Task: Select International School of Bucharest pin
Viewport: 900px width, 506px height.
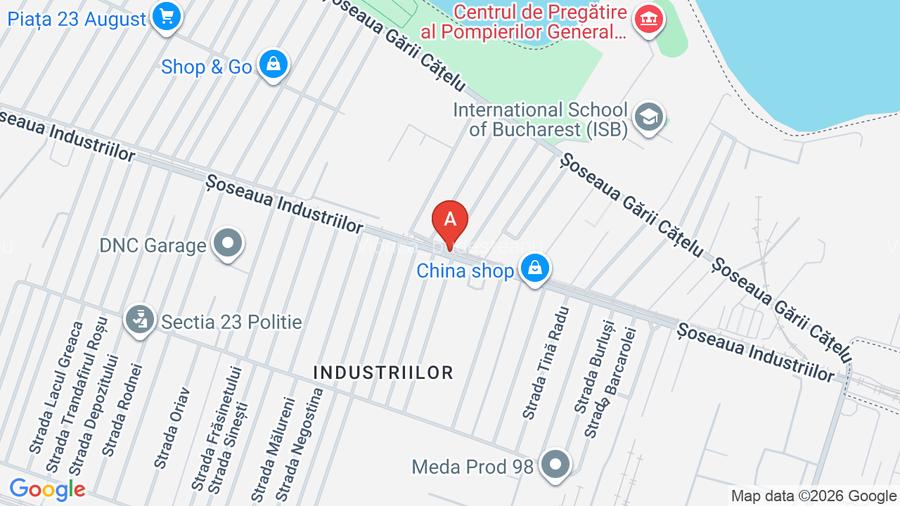Action: [650, 117]
